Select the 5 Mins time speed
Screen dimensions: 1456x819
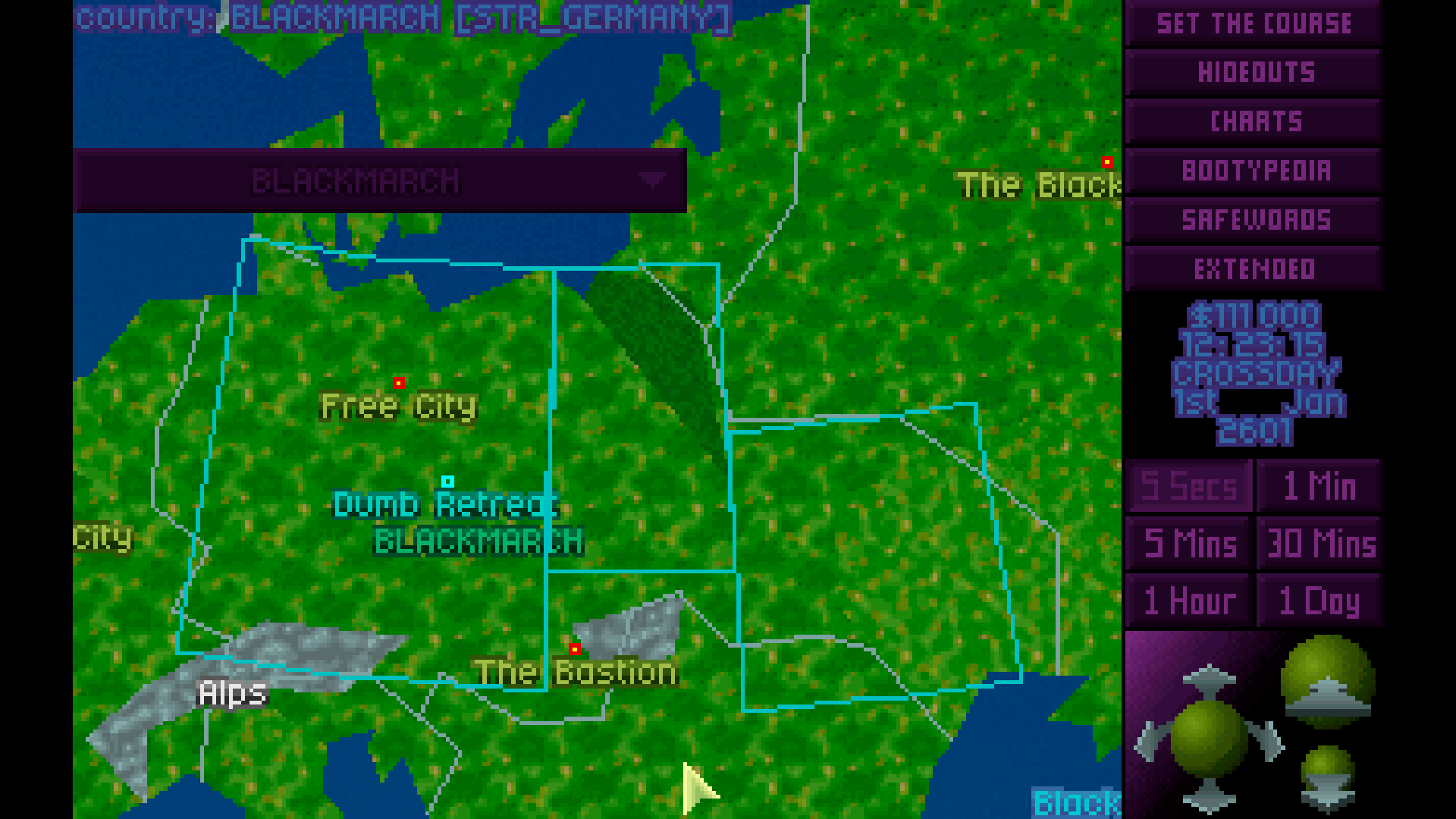1188,544
